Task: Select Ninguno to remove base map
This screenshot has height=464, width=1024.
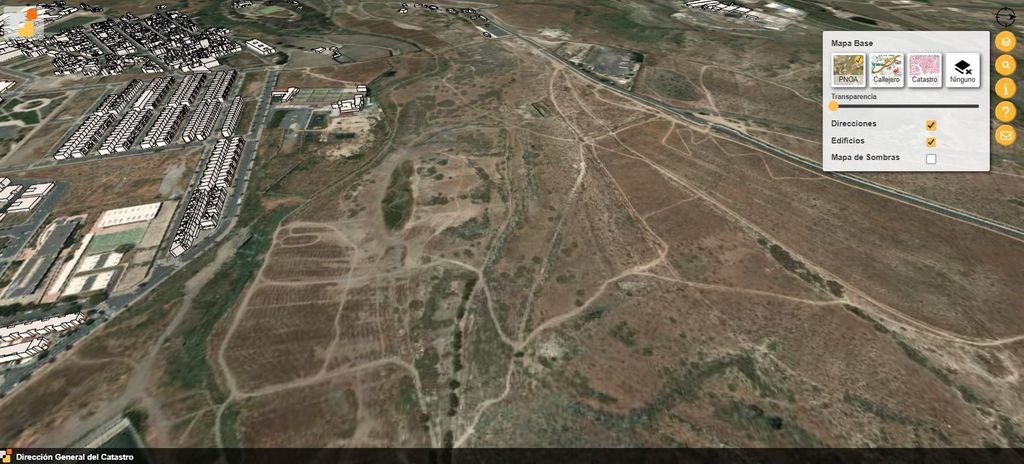Action: [963, 69]
